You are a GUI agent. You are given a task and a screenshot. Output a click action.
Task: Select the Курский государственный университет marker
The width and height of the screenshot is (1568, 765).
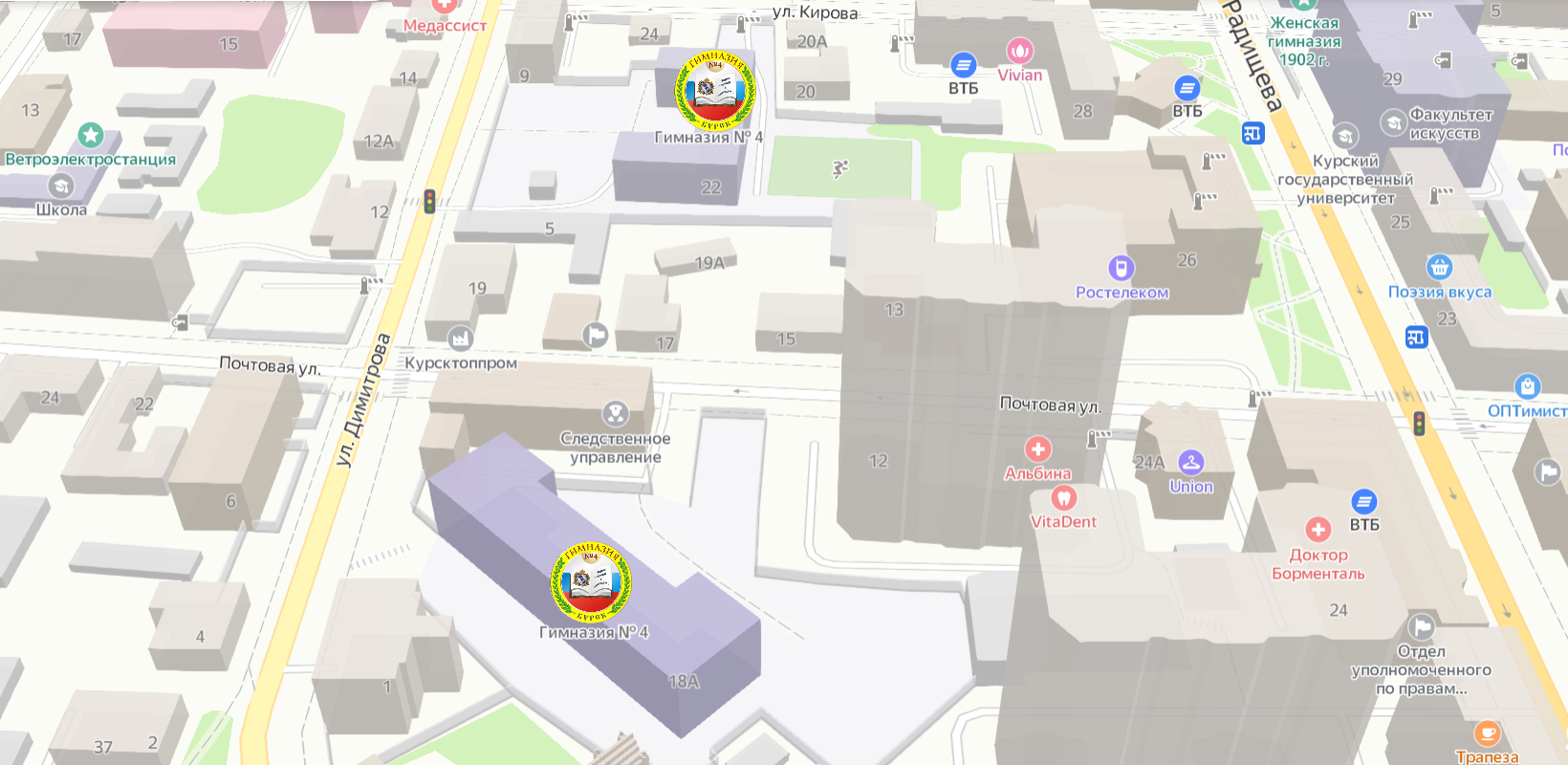[1345, 137]
